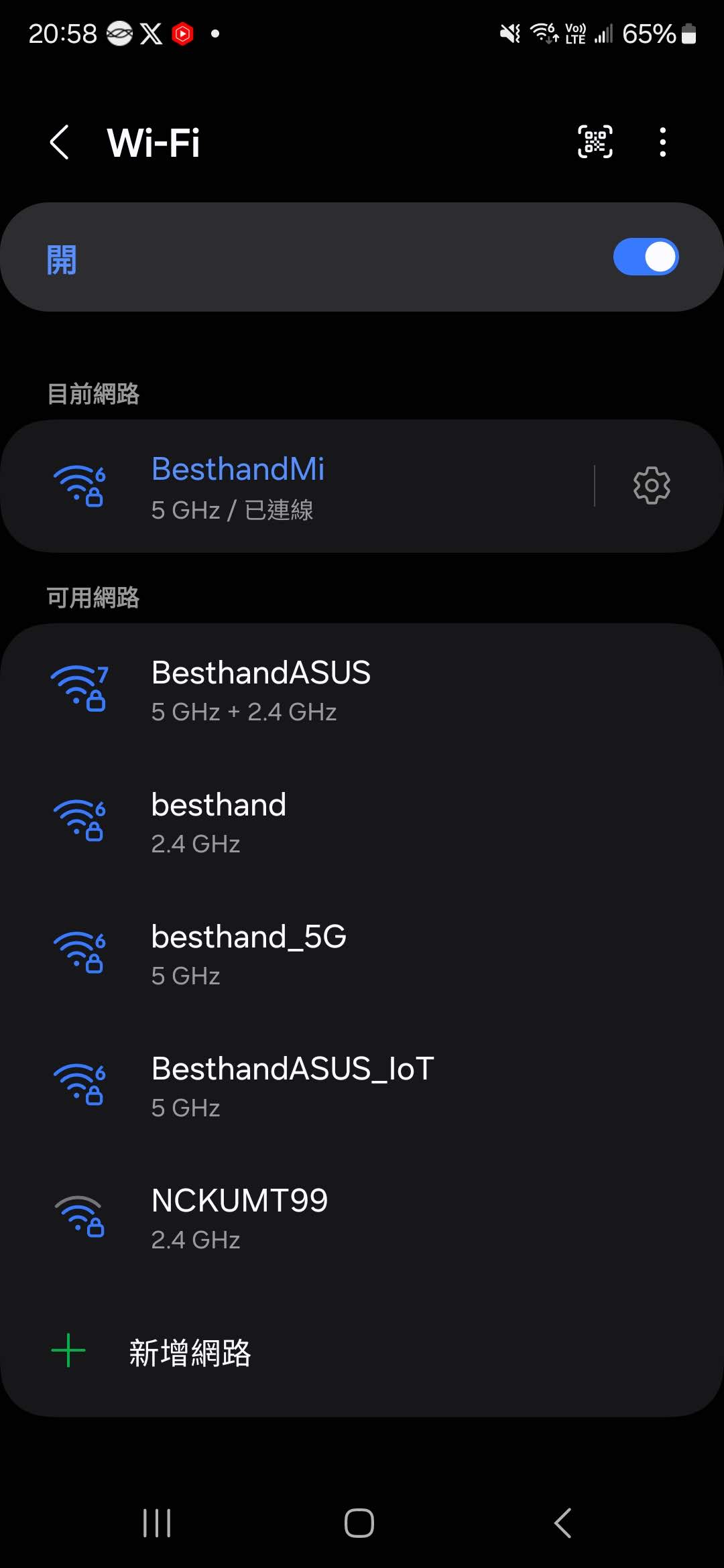Open the more options menu
This screenshot has width=724, height=1568.
(662, 142)
